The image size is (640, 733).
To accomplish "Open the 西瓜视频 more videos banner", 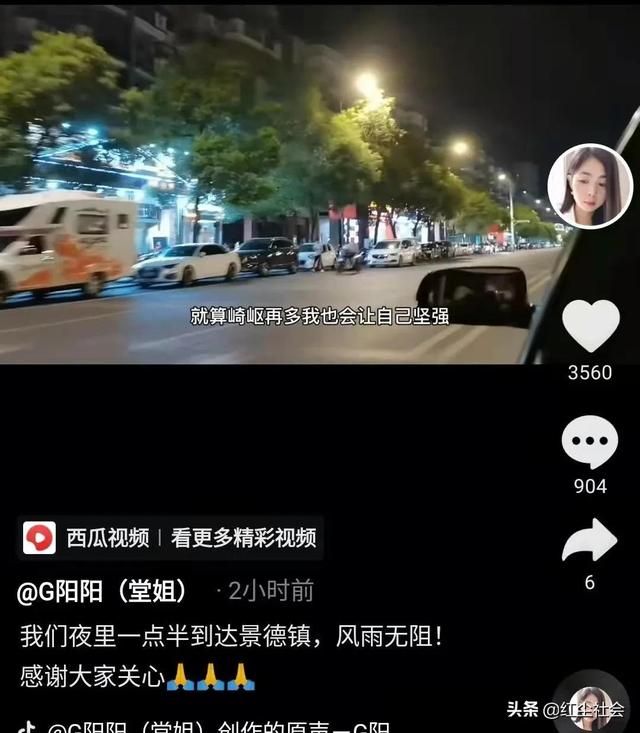I will pos(170,538).
